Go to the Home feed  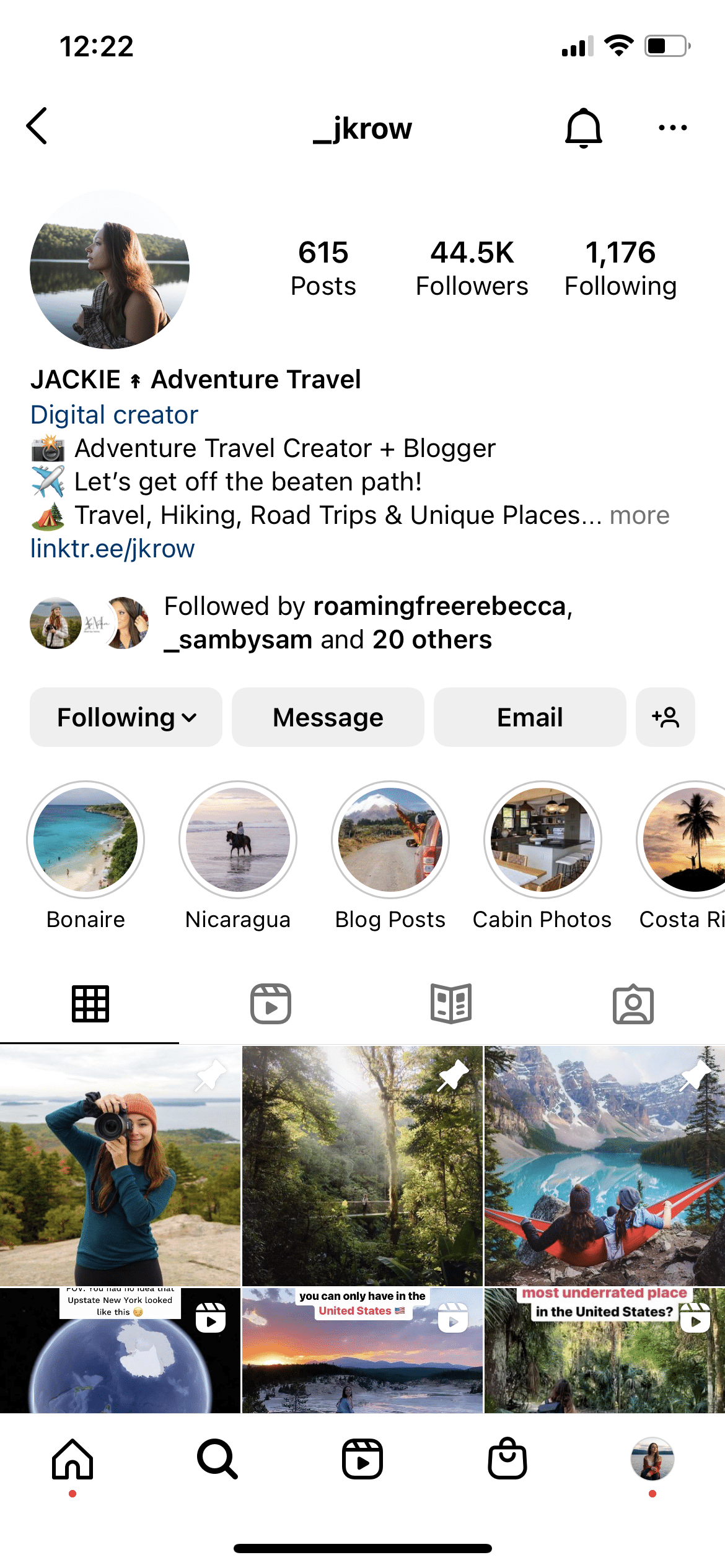click(72, 1459)
